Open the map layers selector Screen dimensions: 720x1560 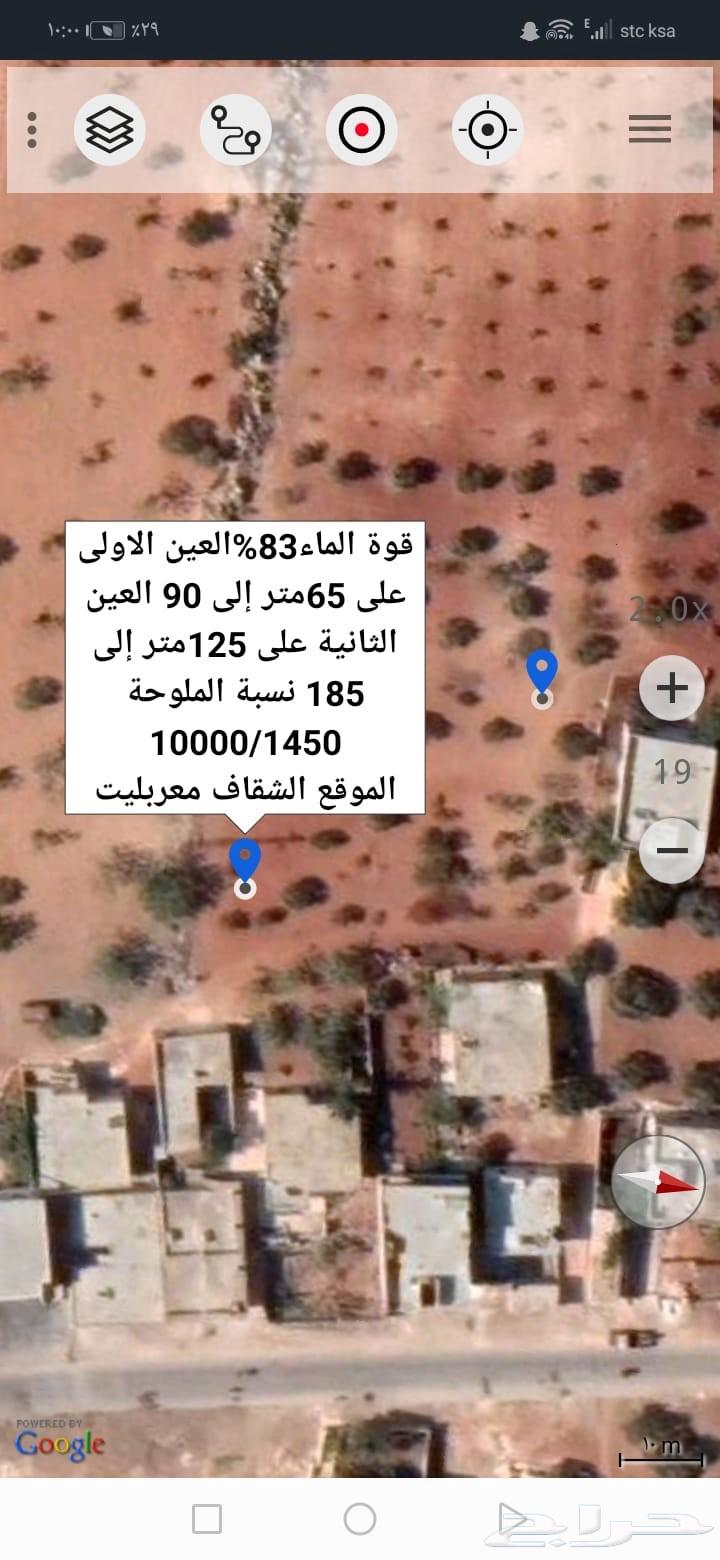tap(110, 130)
